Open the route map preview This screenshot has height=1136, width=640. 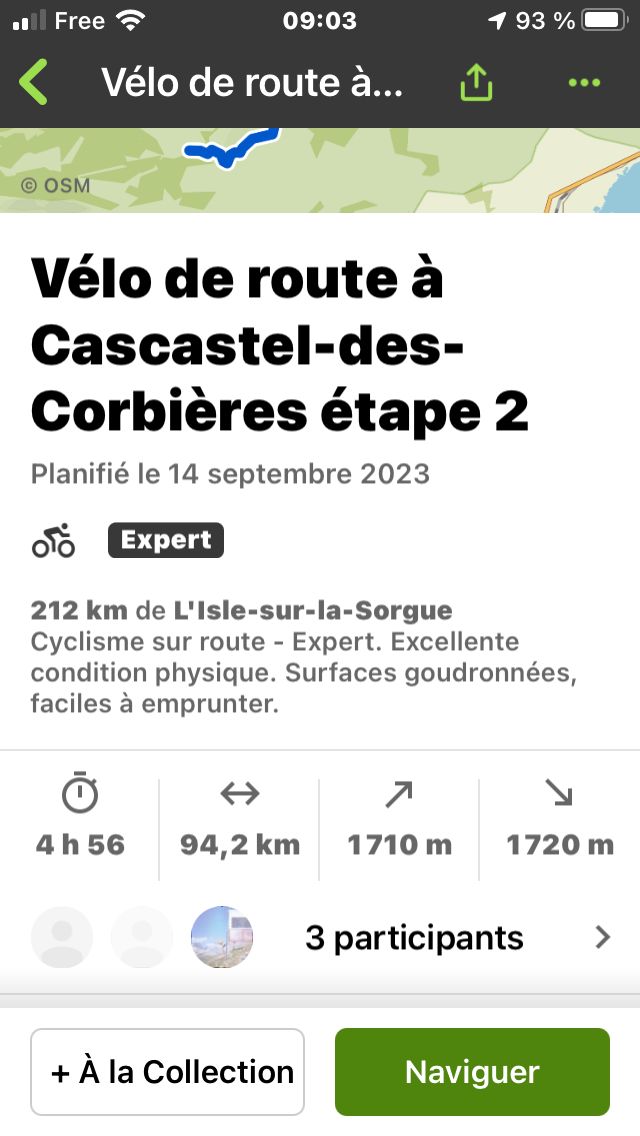(x=320, y=170)
